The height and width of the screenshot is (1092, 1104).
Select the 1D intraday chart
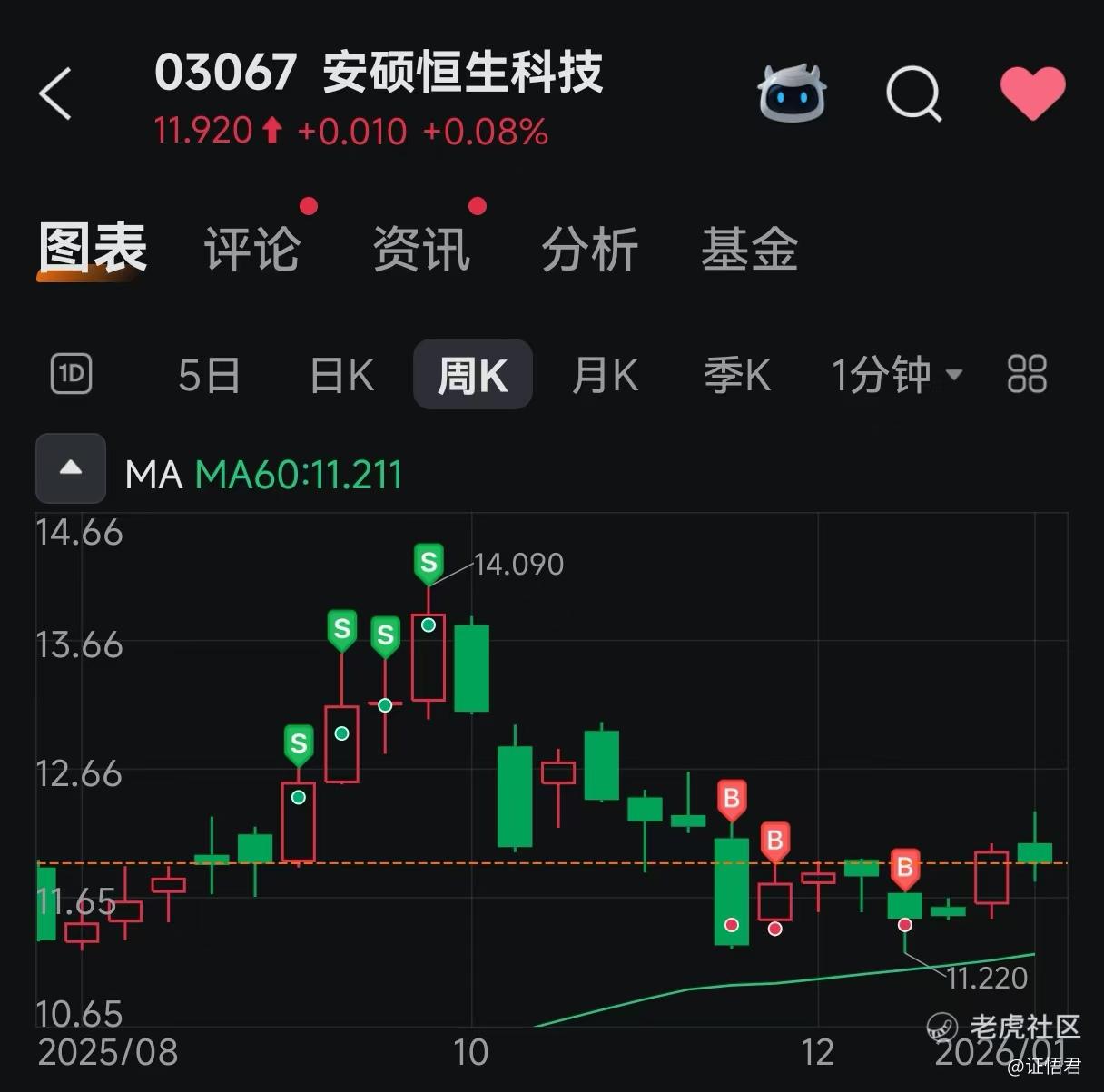click(x=72, y=374)
